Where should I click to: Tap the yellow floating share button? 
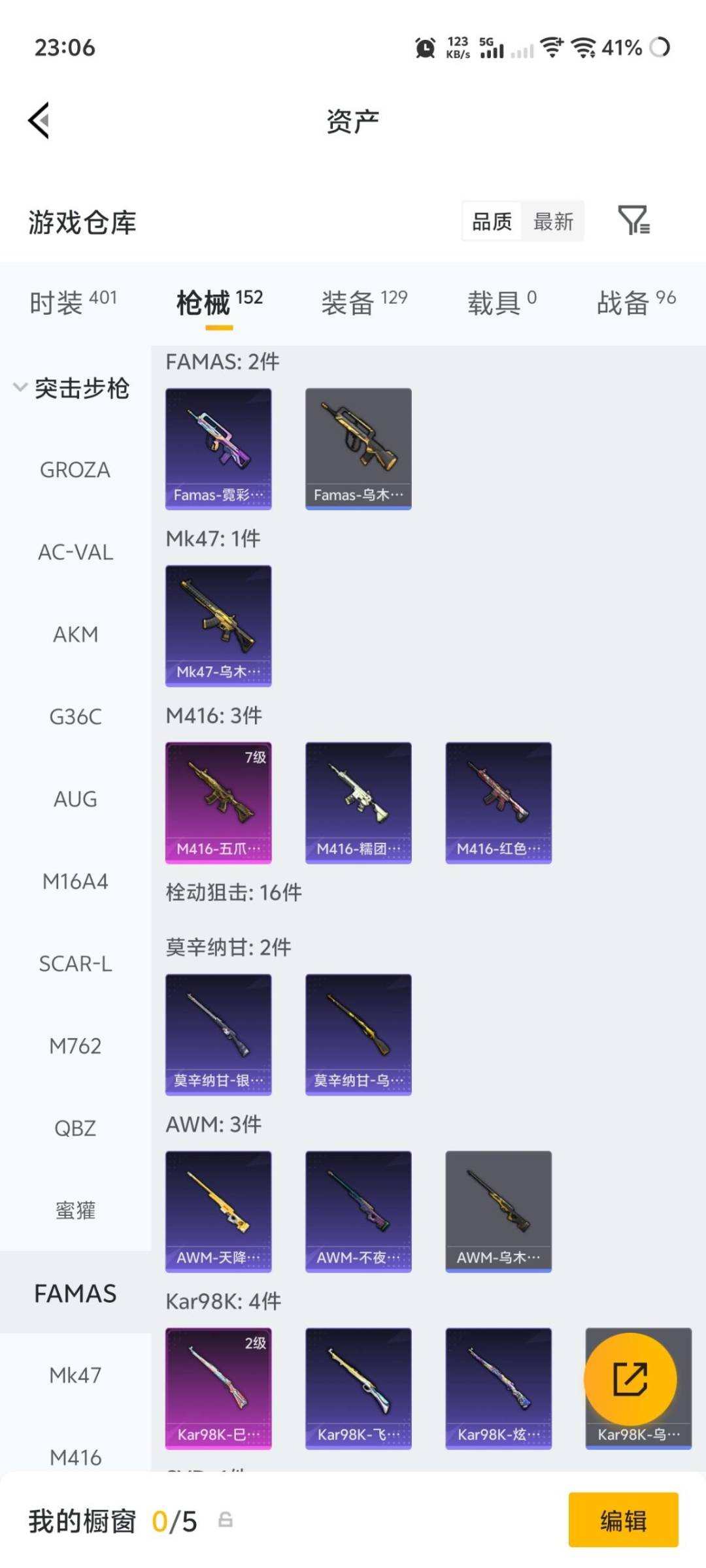[630, 1379]
